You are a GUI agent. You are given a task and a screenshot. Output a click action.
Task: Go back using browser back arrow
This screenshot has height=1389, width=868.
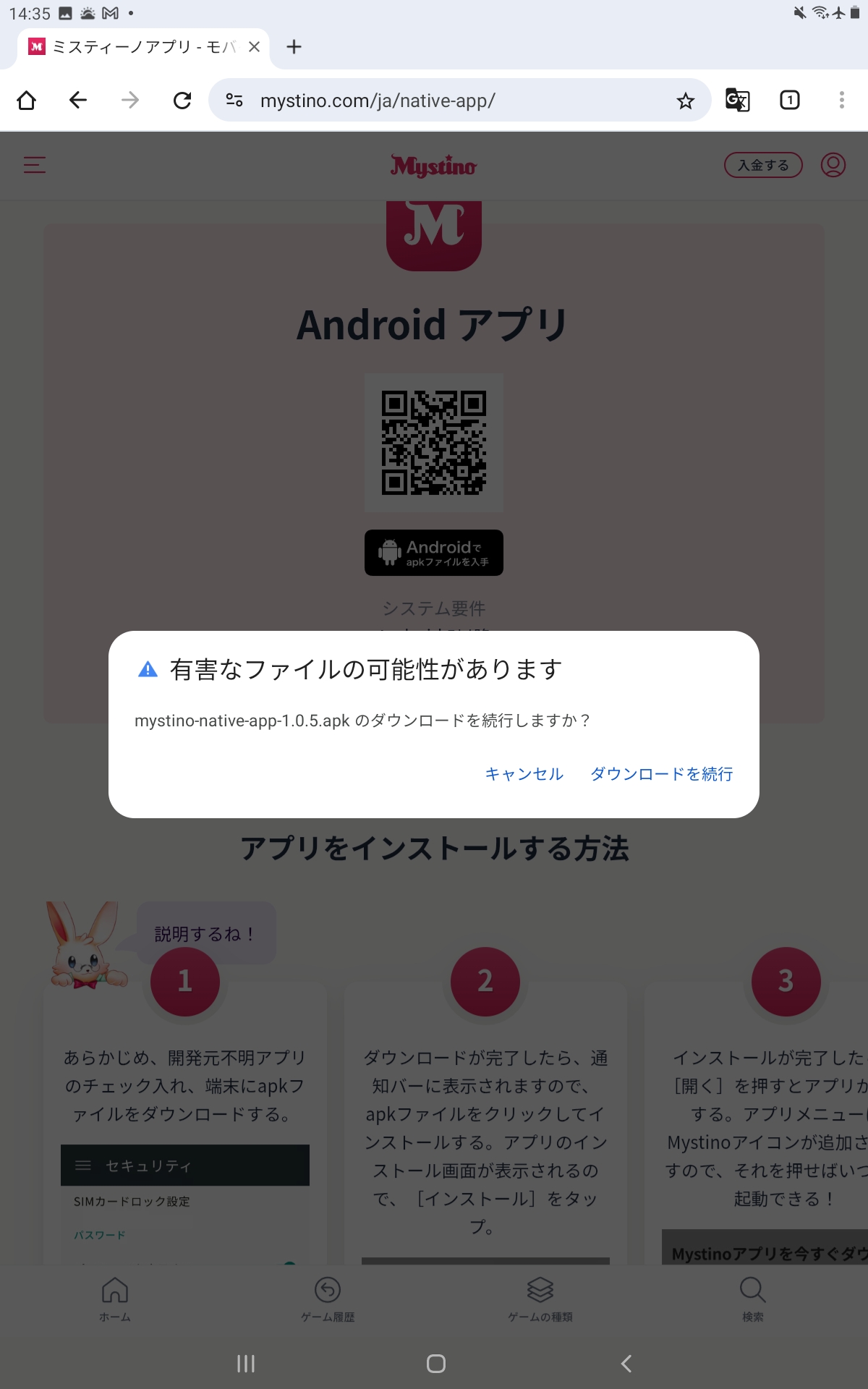79,100
